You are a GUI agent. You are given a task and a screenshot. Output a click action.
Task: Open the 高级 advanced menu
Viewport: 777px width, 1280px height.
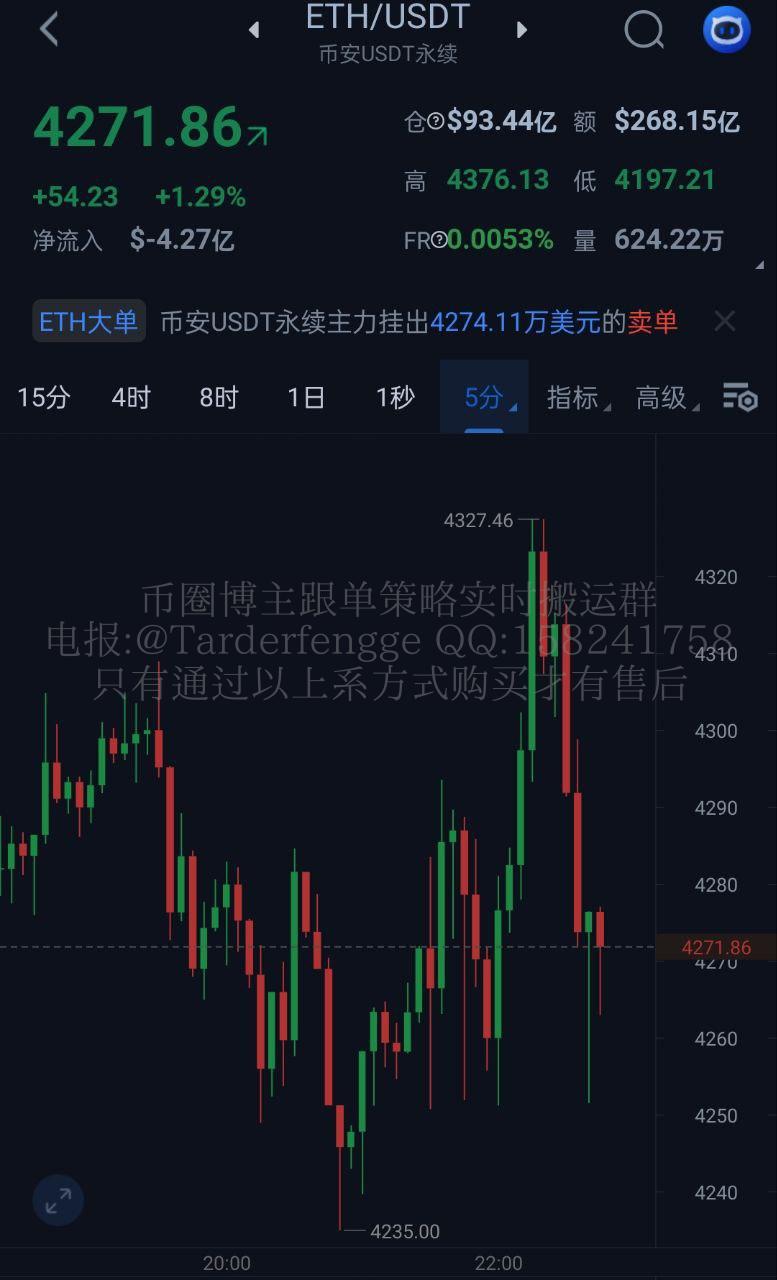point(665,398)
